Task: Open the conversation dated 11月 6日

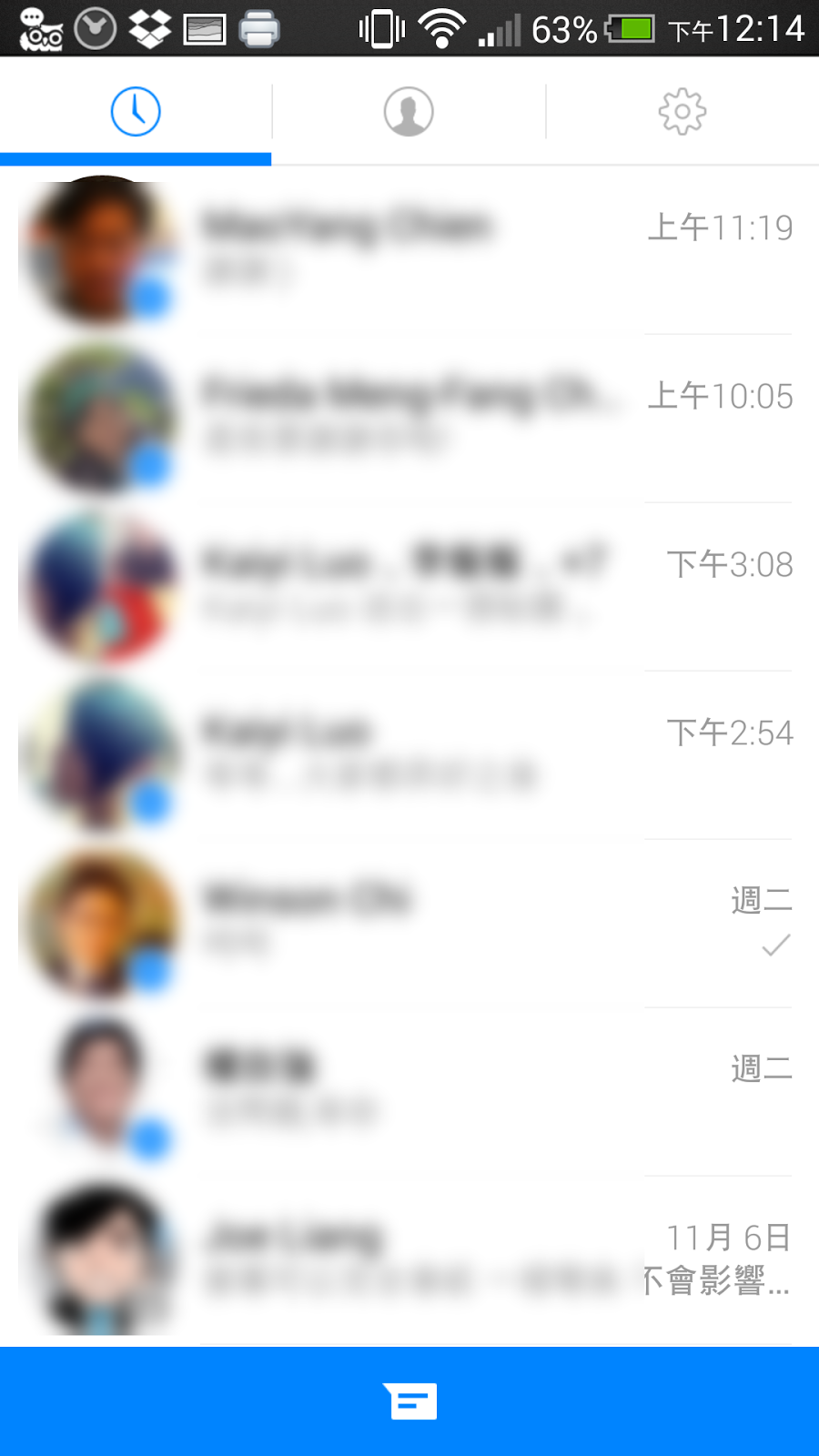Action: click(409, 1259)
